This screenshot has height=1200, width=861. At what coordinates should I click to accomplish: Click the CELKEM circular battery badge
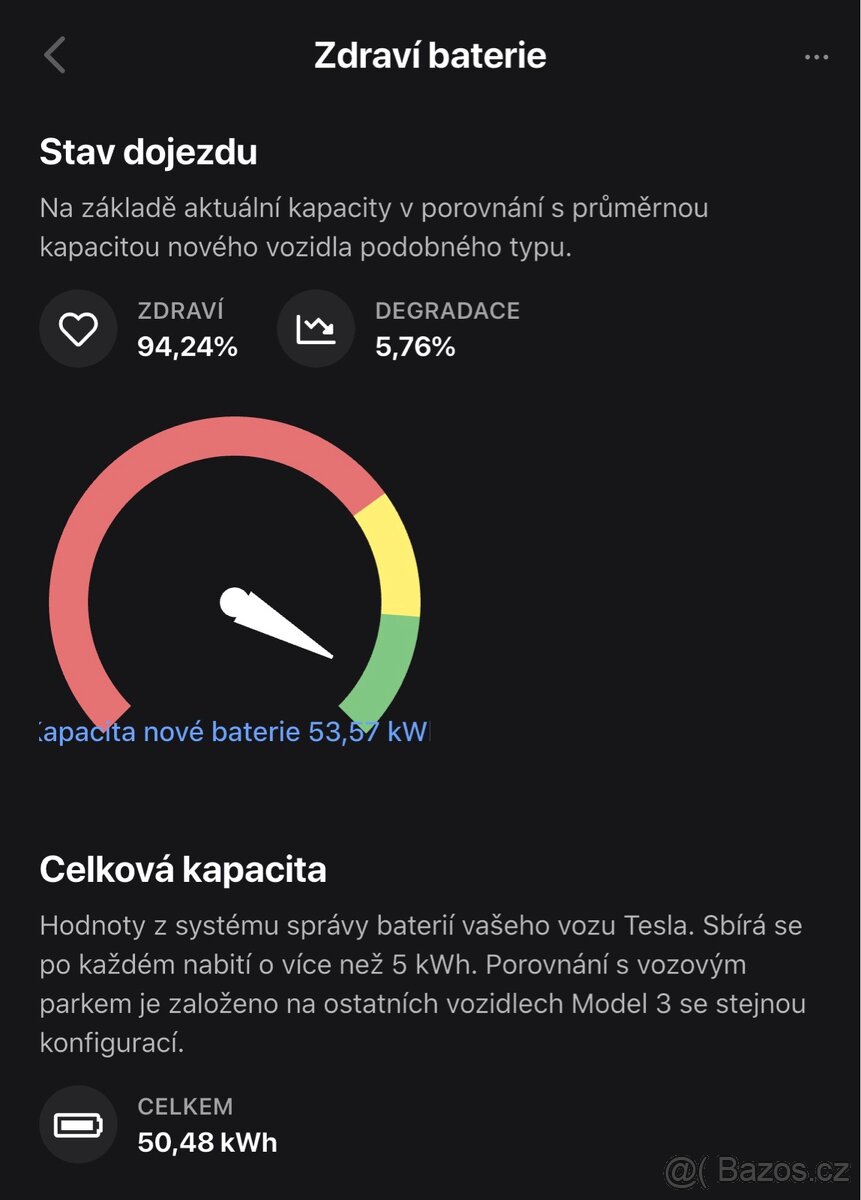pos(78,1123)
